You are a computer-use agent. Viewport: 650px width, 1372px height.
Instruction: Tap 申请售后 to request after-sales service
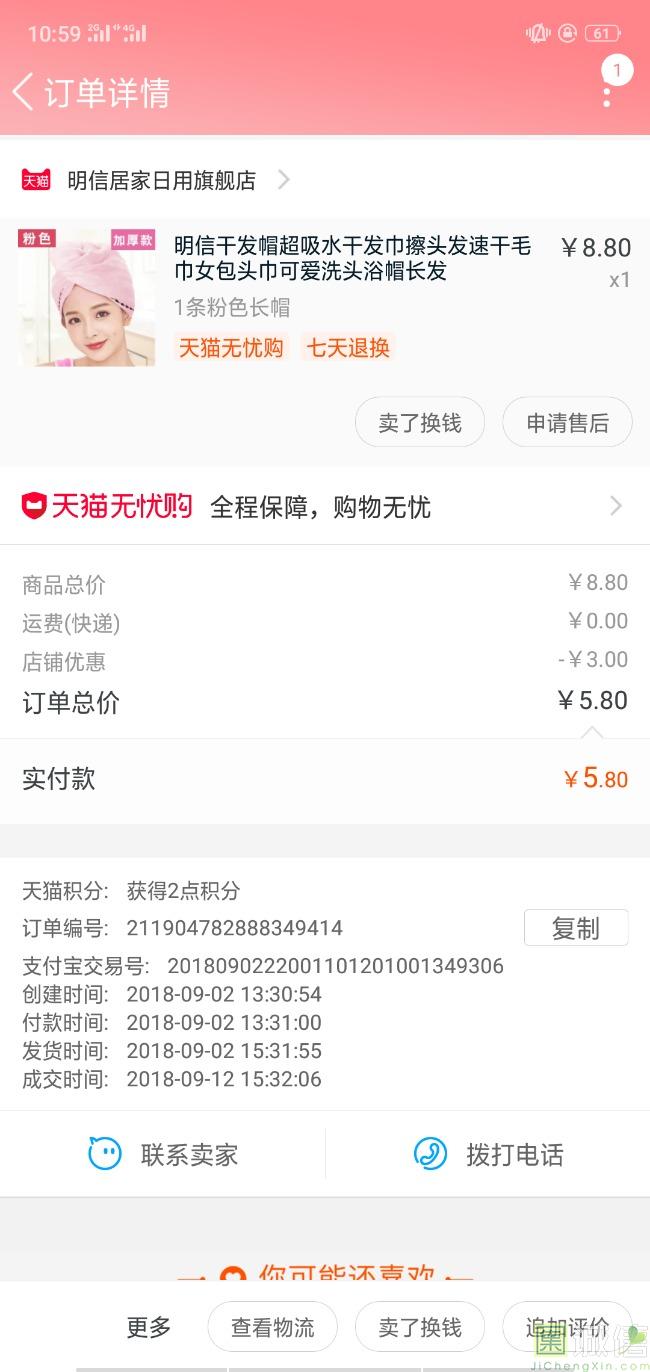coord(567,423)
